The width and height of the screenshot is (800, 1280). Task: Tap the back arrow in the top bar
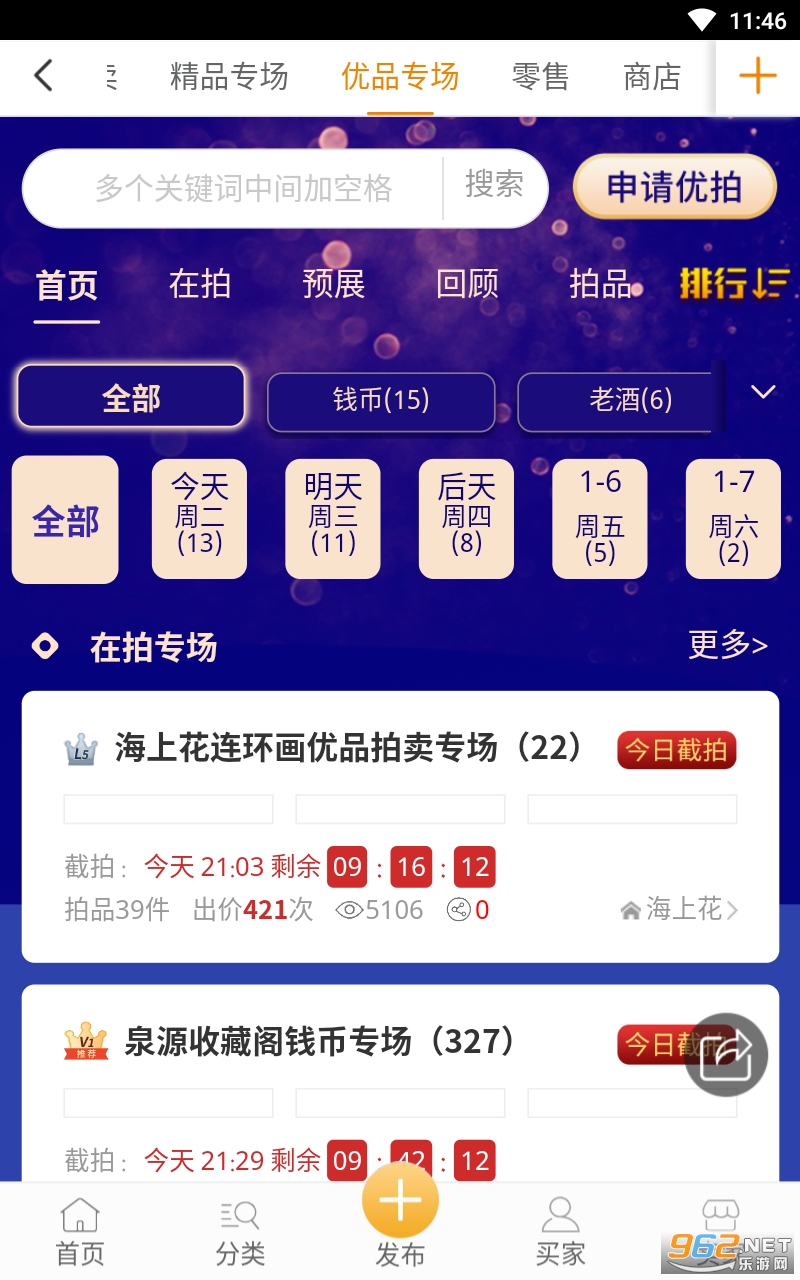pos(42,76)
